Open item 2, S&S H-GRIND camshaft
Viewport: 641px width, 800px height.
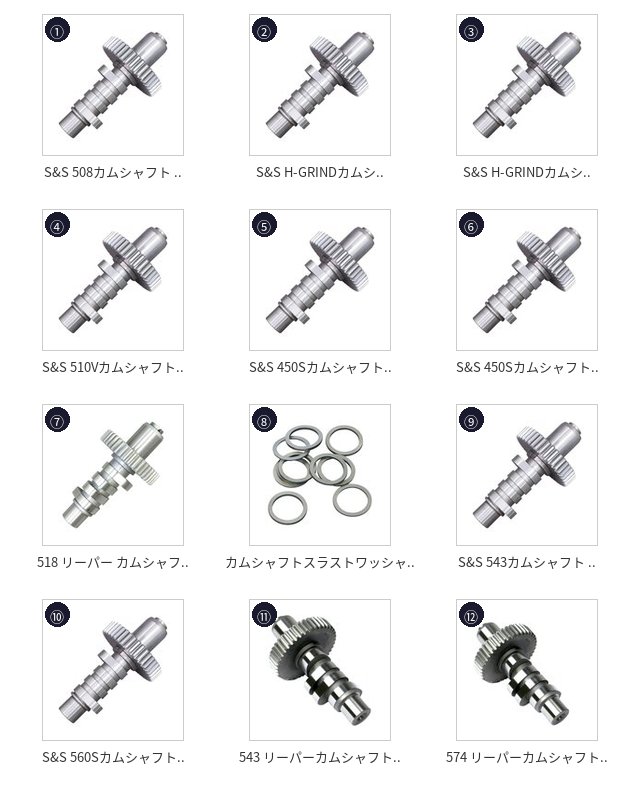(320, 85)
